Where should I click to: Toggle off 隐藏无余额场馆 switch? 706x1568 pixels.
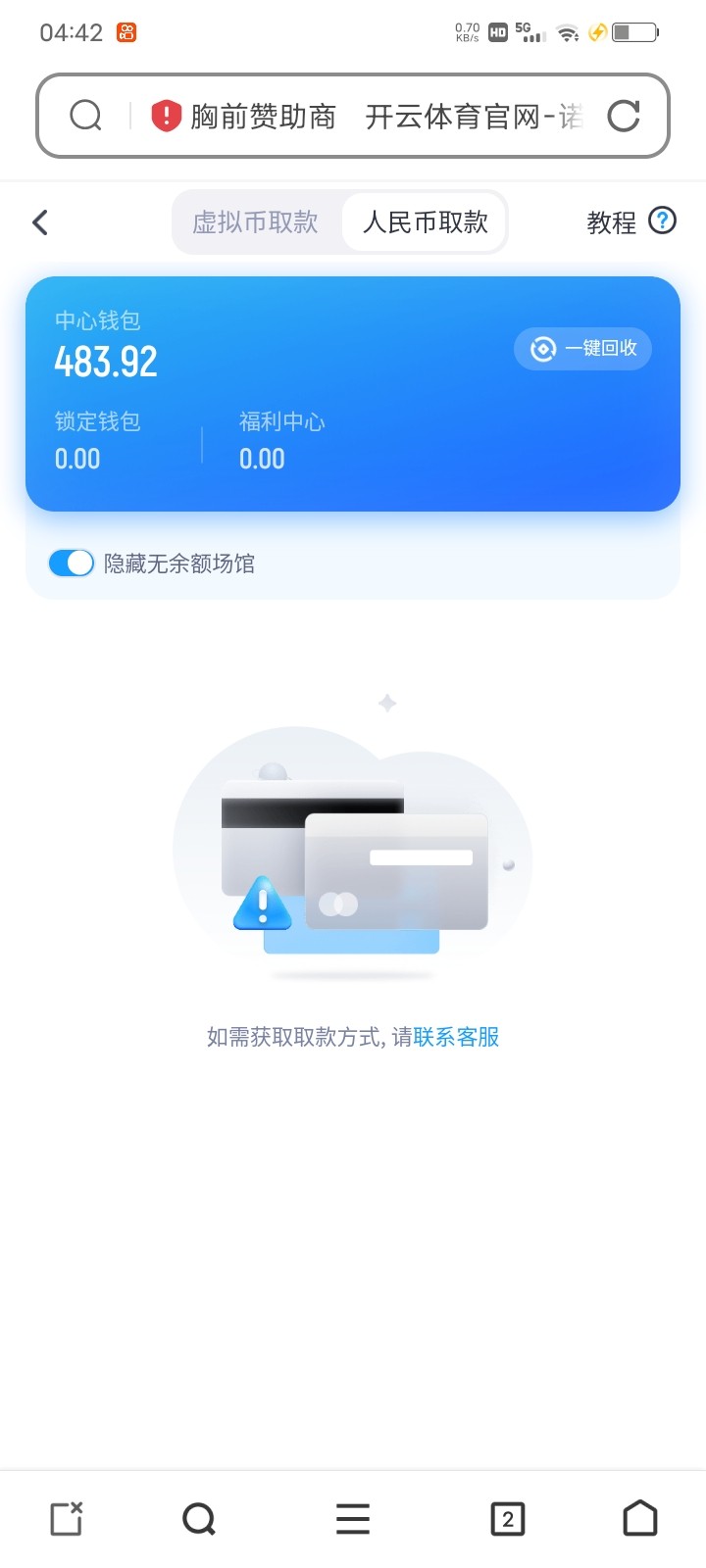point(72,563)
